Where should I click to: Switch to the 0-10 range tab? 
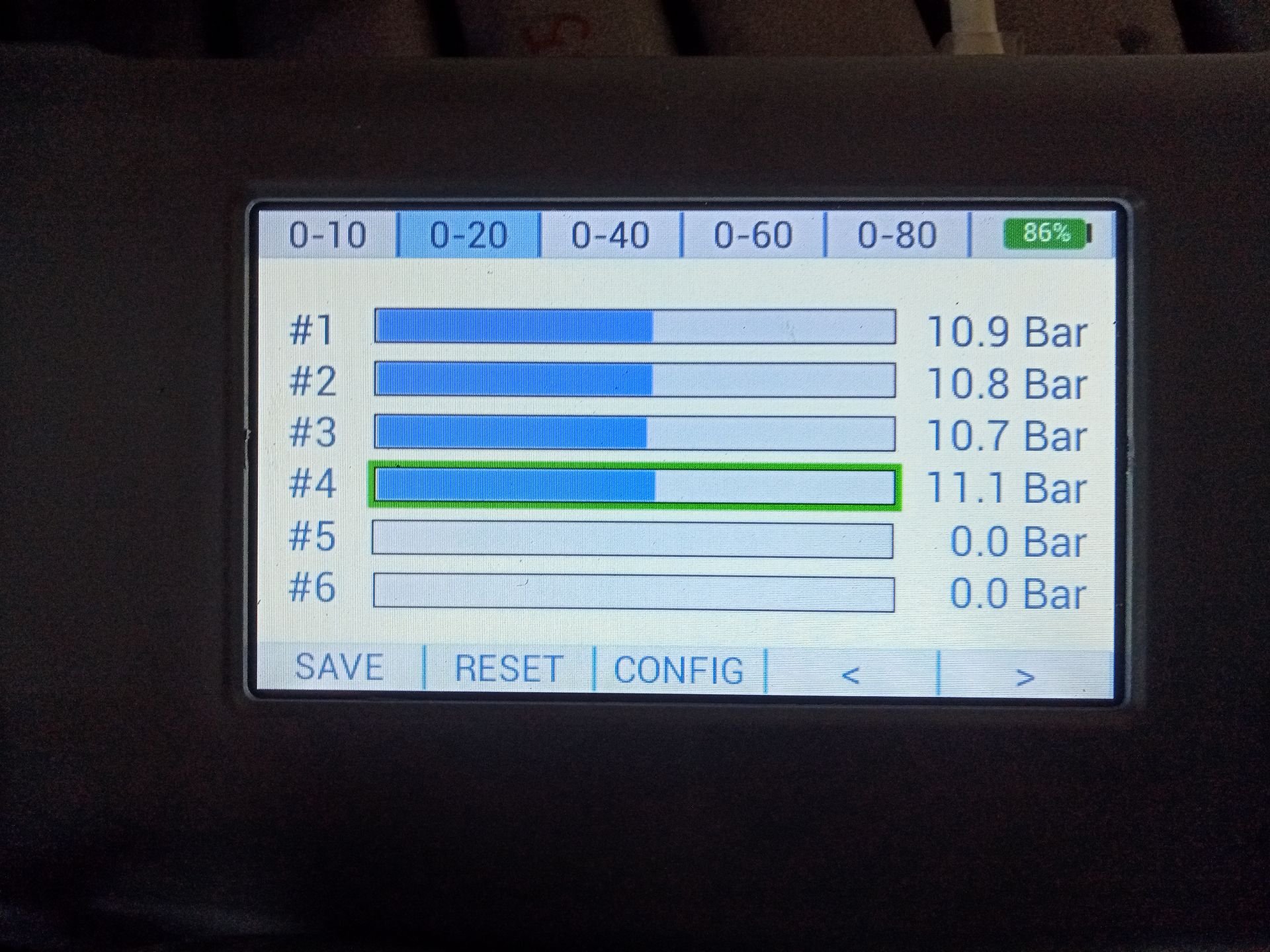pyautogui.click(x=327, y=235)
